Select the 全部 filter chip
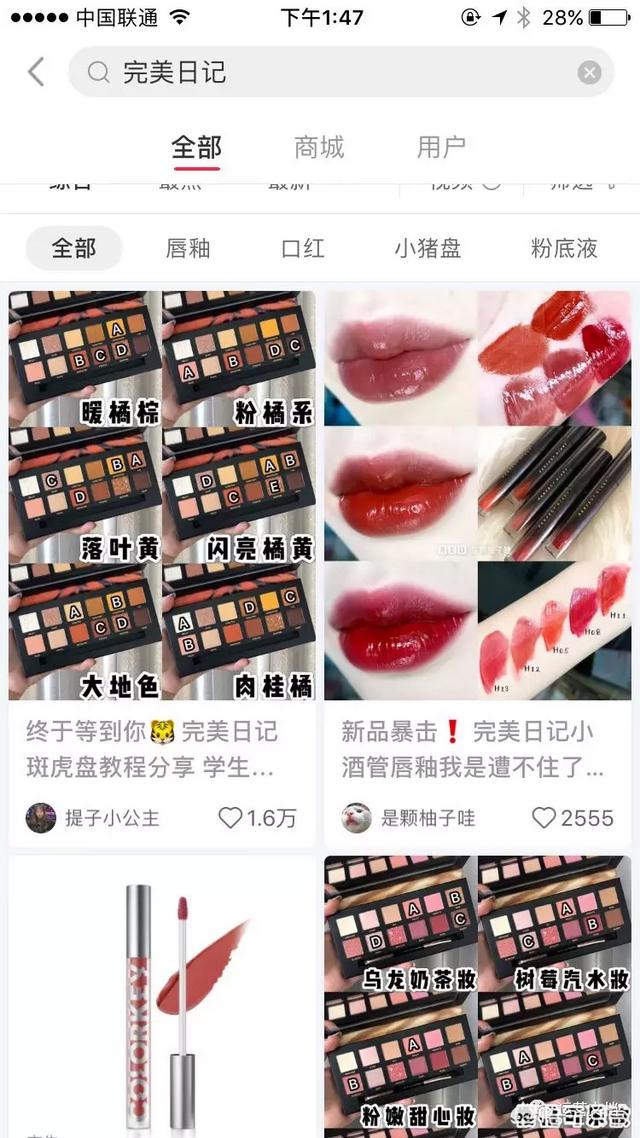 click(74, 248)
